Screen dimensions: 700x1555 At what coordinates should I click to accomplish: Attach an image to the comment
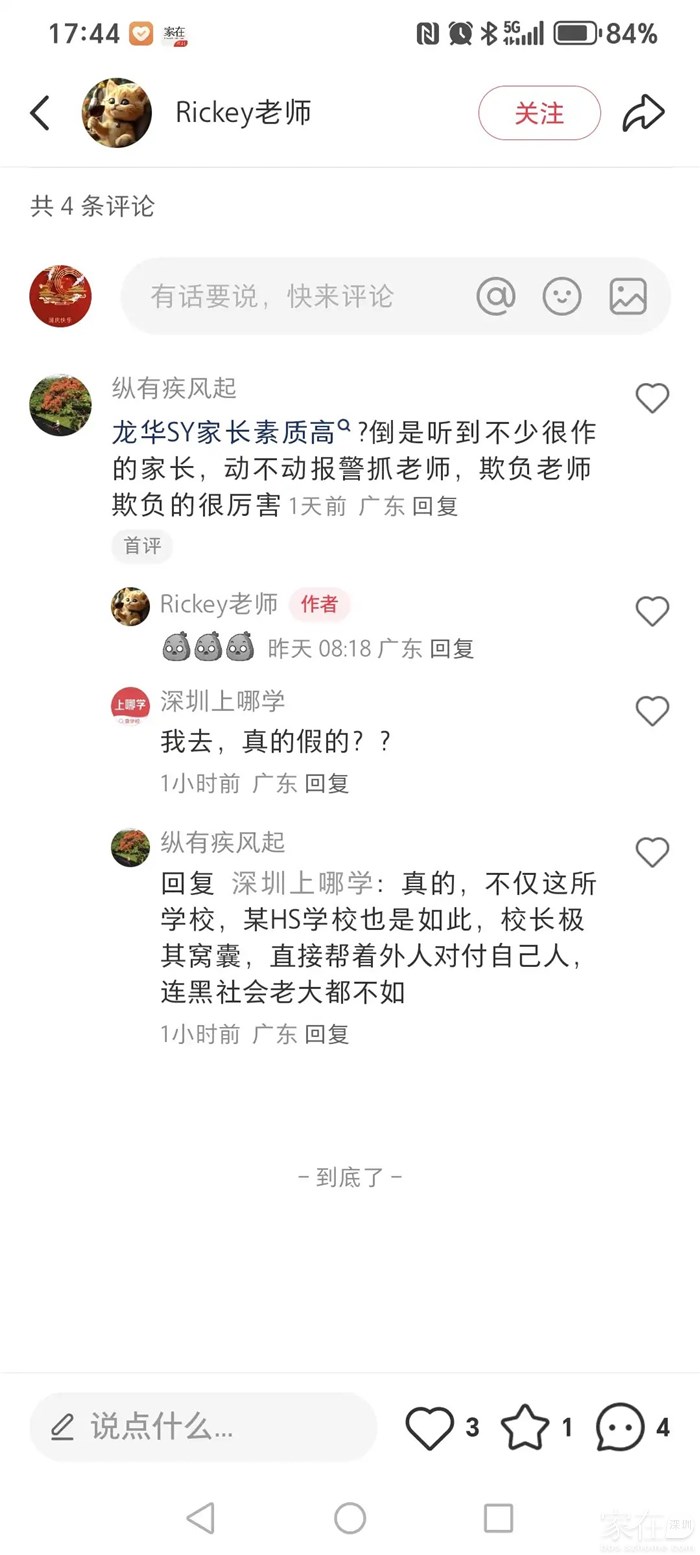(628, 296)
